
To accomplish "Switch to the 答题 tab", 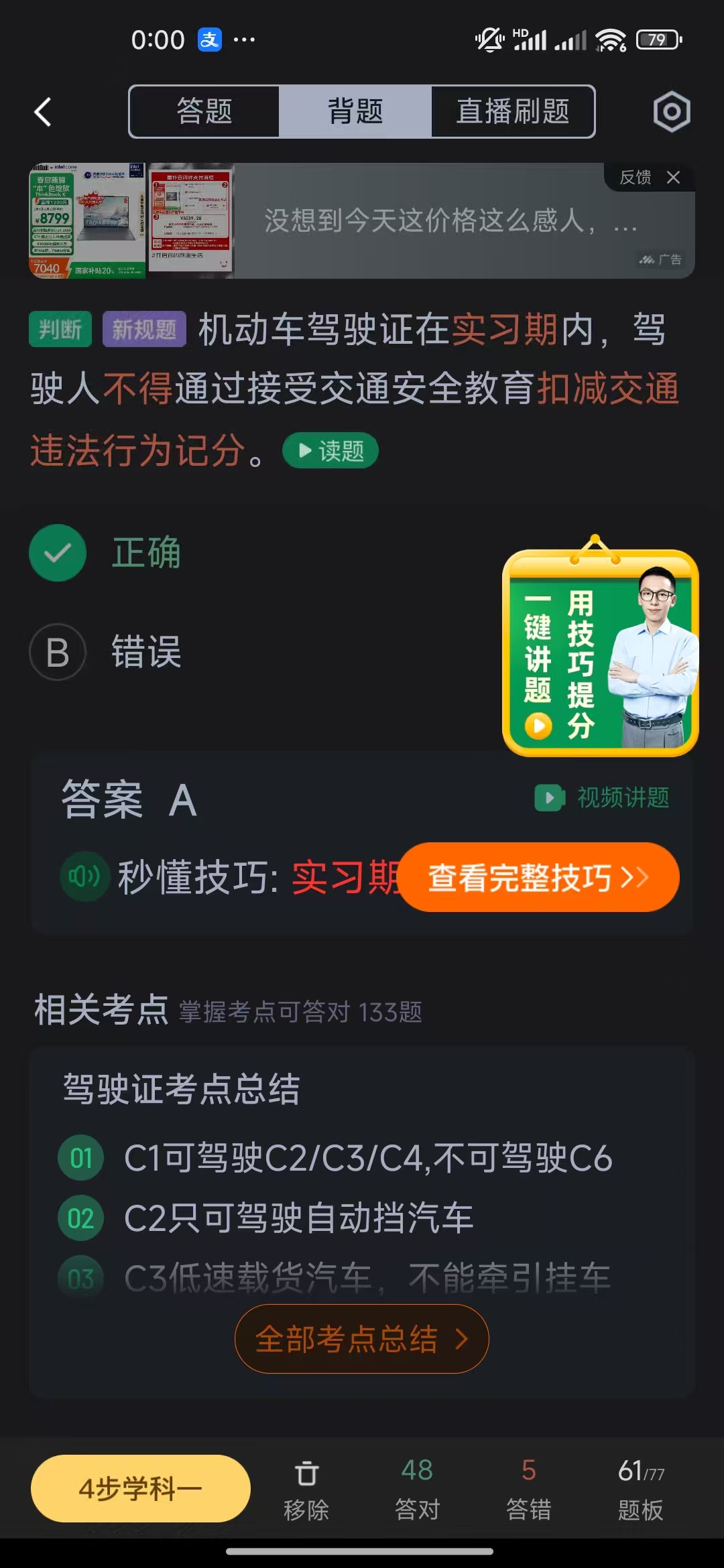I will pyautogui.click(x=205, y=112).
